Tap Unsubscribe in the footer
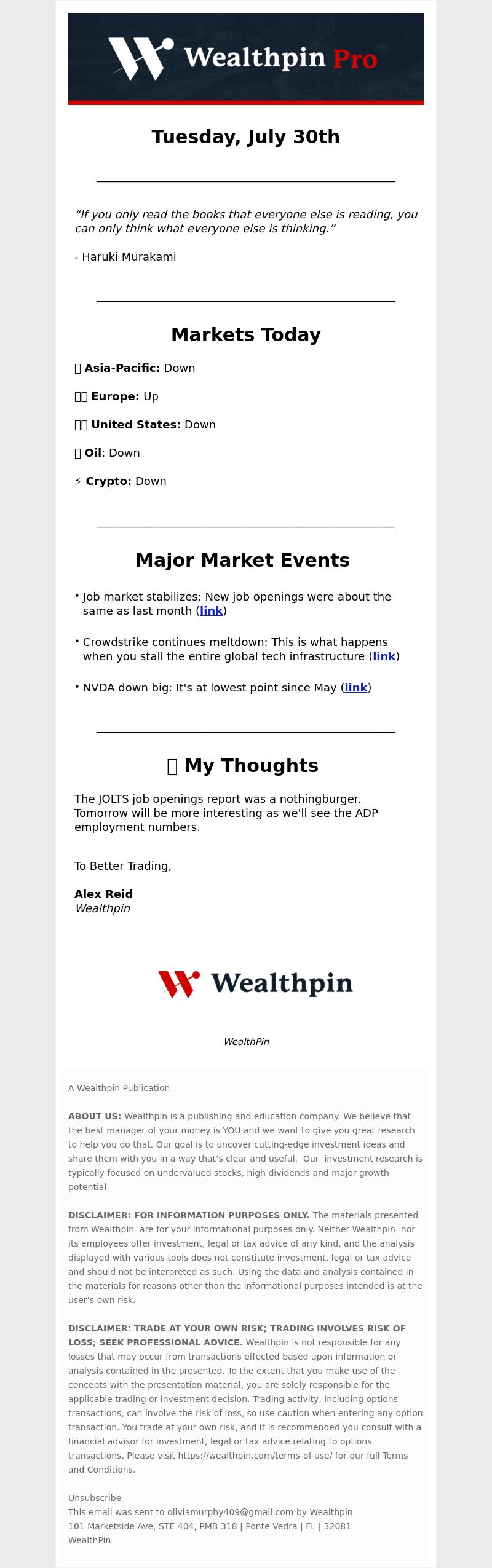This screenshot has height=1568, width=492. [95, 1498]
